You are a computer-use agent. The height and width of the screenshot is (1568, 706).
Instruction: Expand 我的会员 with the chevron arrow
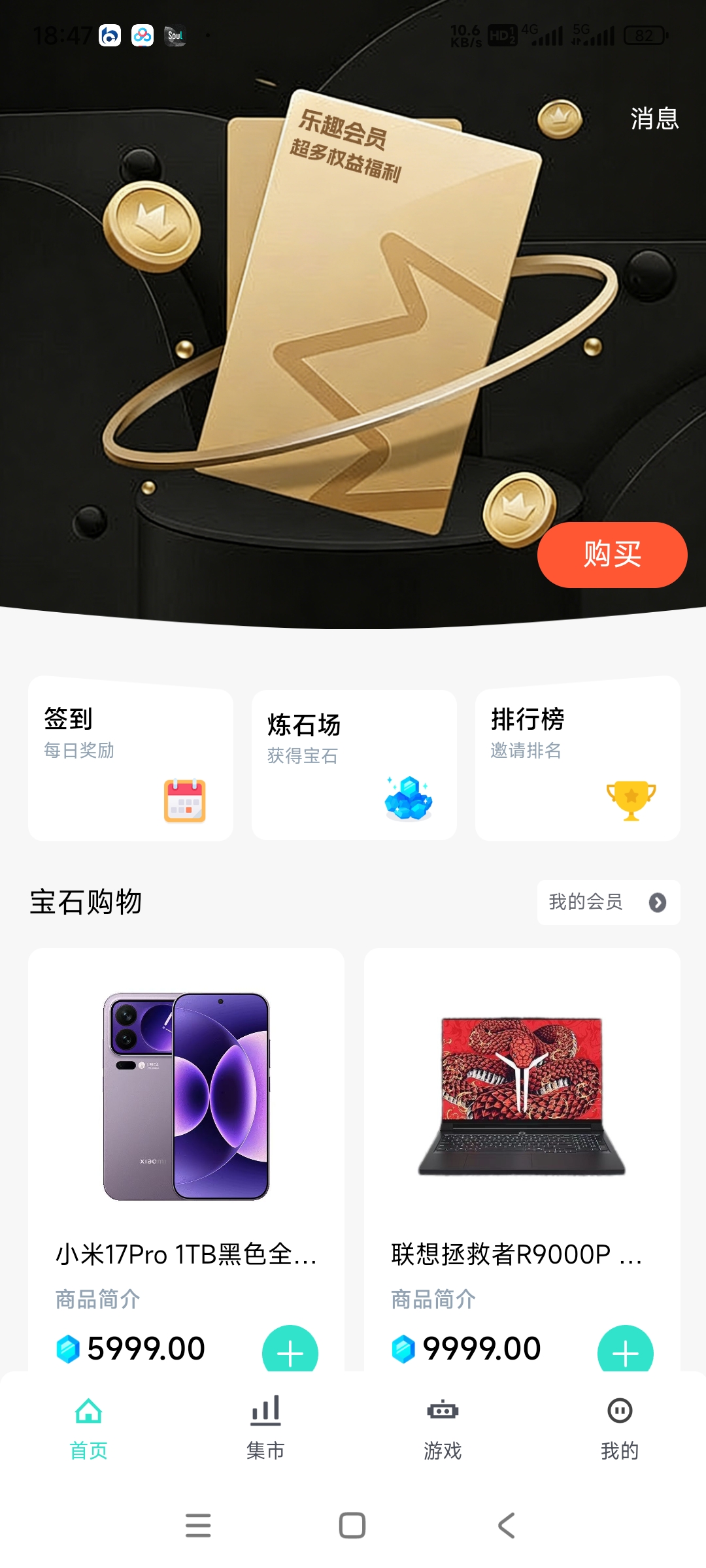tap(656, 903)
